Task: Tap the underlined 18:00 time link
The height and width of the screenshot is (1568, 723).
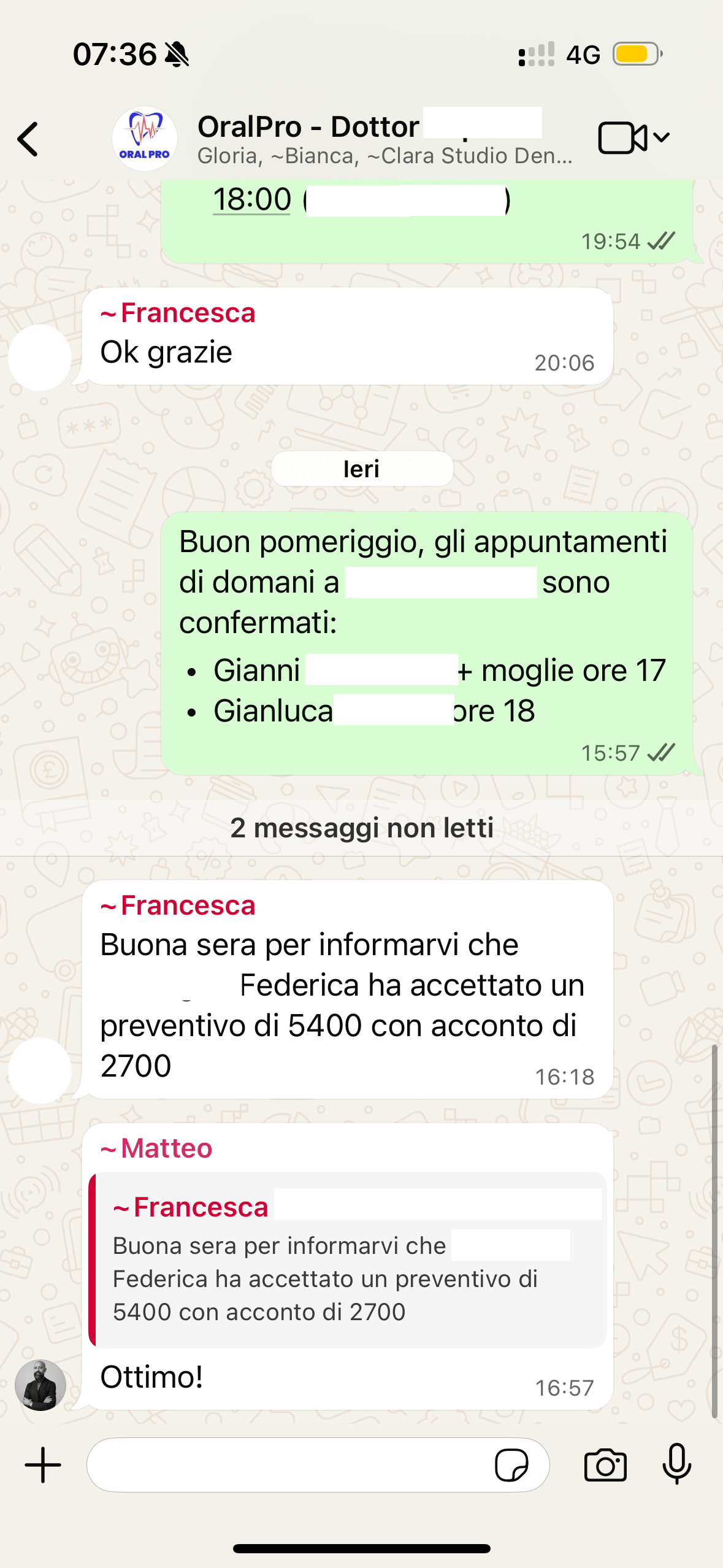Action: click(x=251, y=200)
